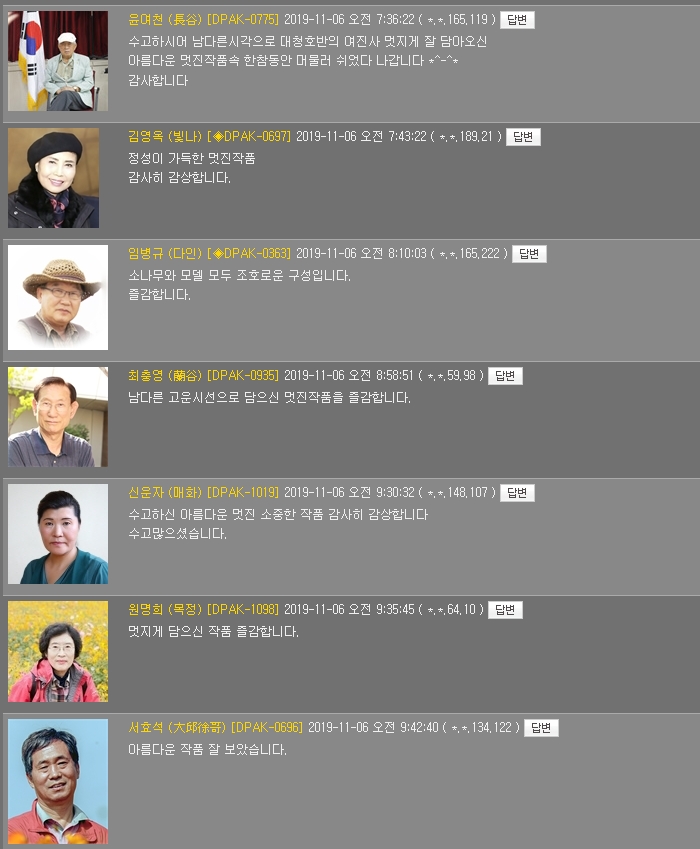View 임병규 (다인) member profile
The width and height of the screenshot is (700, 849).
[x=165, y=254]
